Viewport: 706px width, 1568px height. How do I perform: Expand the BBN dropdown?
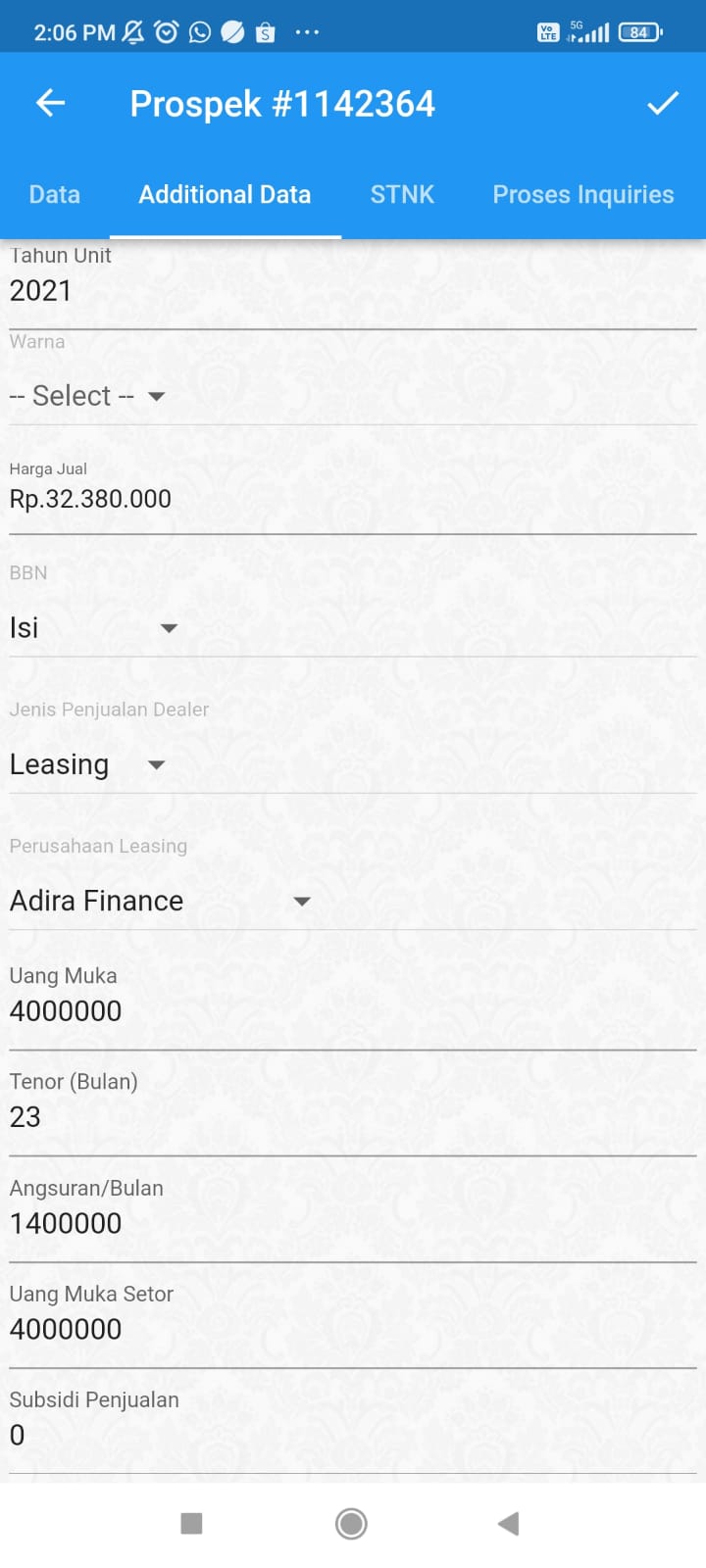pos(94,627)
